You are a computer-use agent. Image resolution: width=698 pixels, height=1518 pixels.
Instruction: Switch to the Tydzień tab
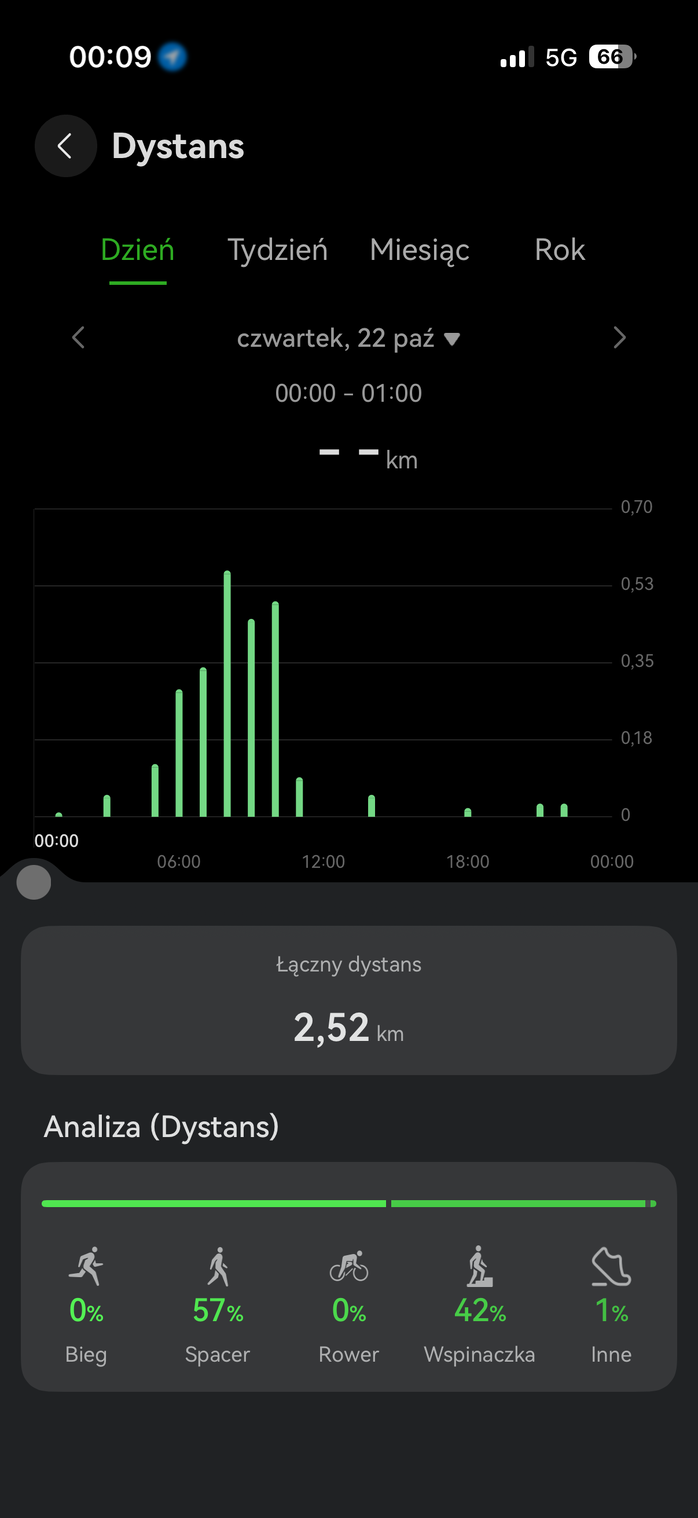pos(277,250)
